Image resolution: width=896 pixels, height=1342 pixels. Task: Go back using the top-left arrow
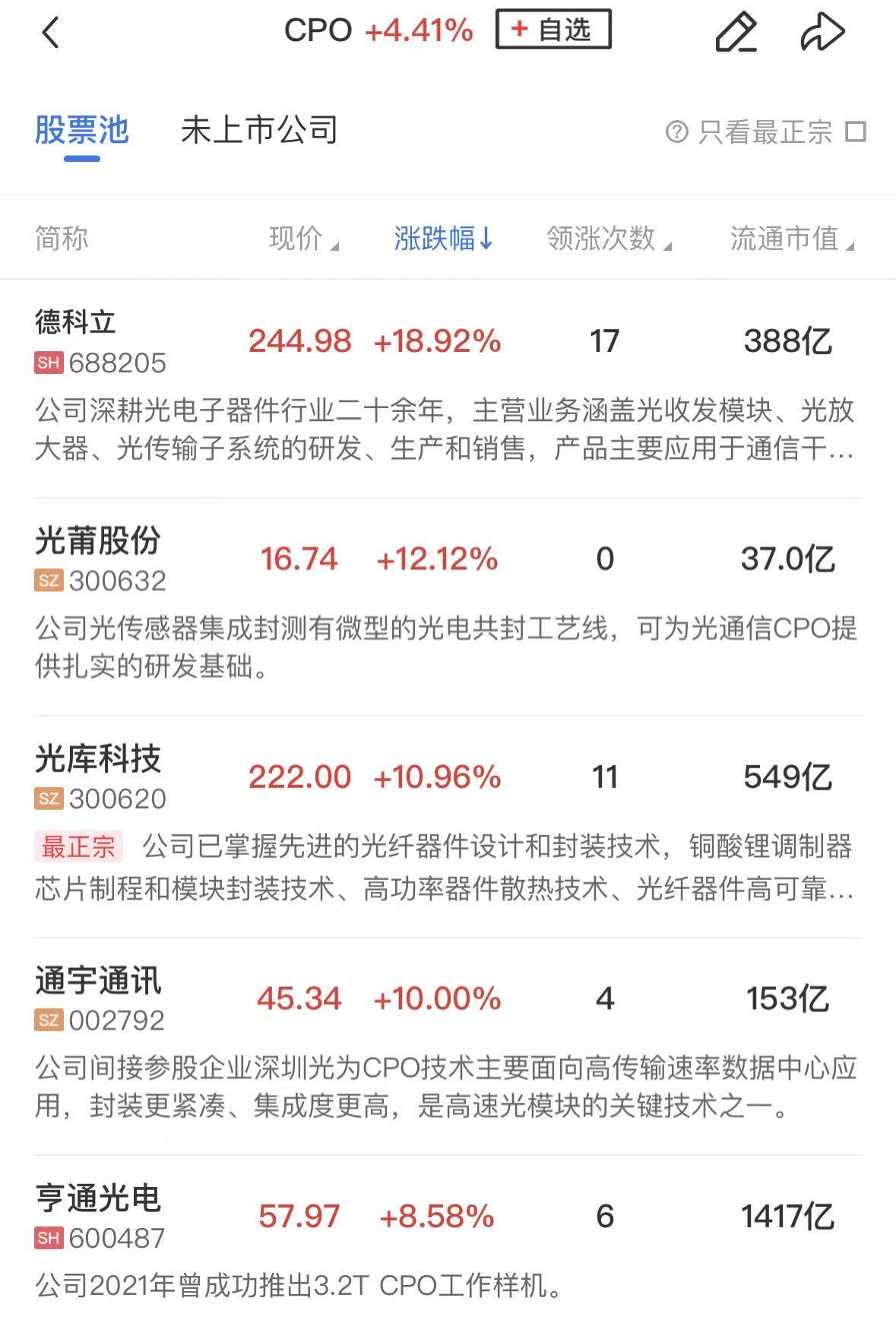pos(50,33)
